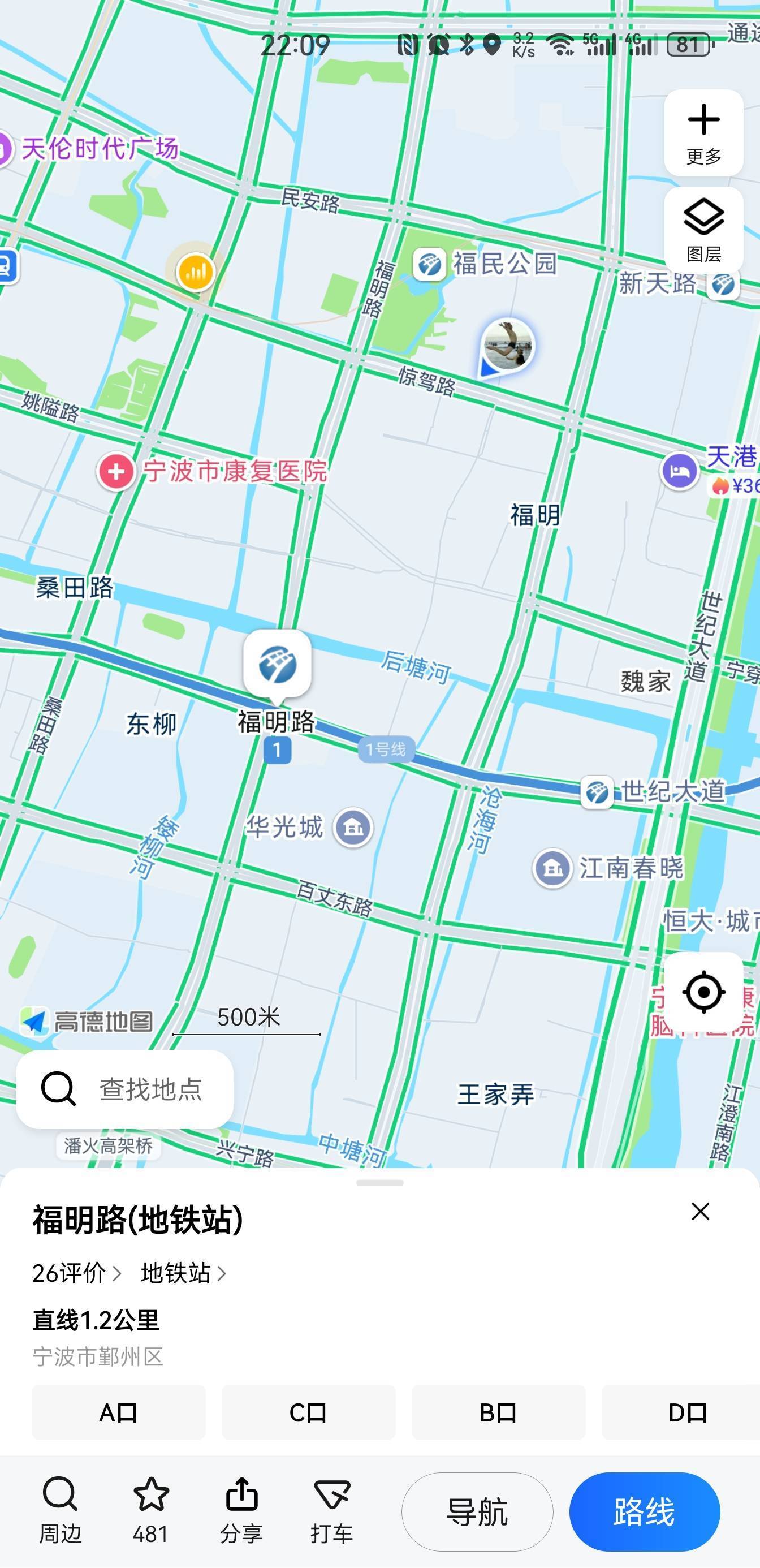Close the 福明路 station info card
Screen dimensions: 760x1568
pos(701,1211)
